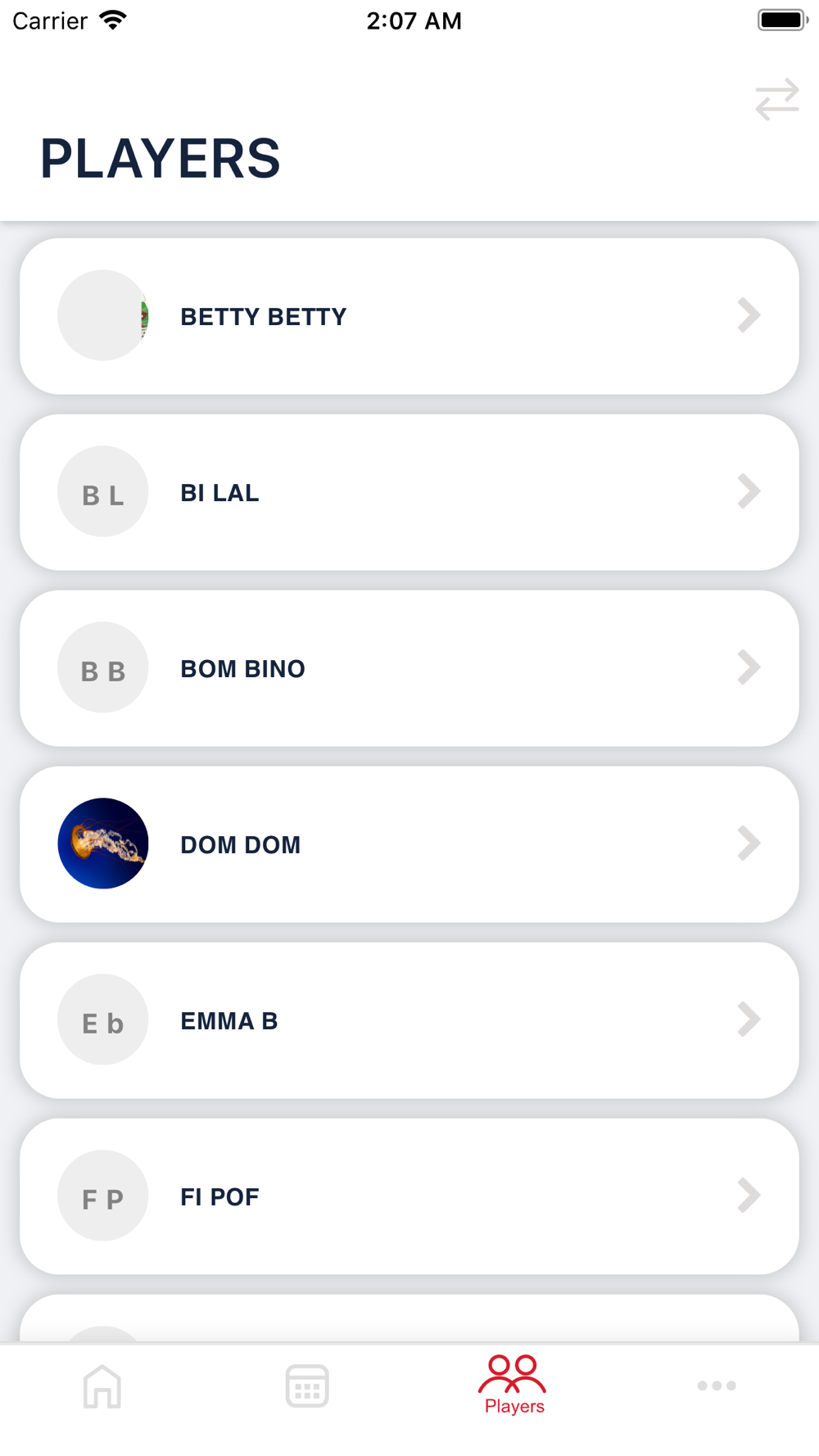Choose the Fi Pof player card
The height and width of the screenshot is (1456, 819).
tap(409, 1196)
